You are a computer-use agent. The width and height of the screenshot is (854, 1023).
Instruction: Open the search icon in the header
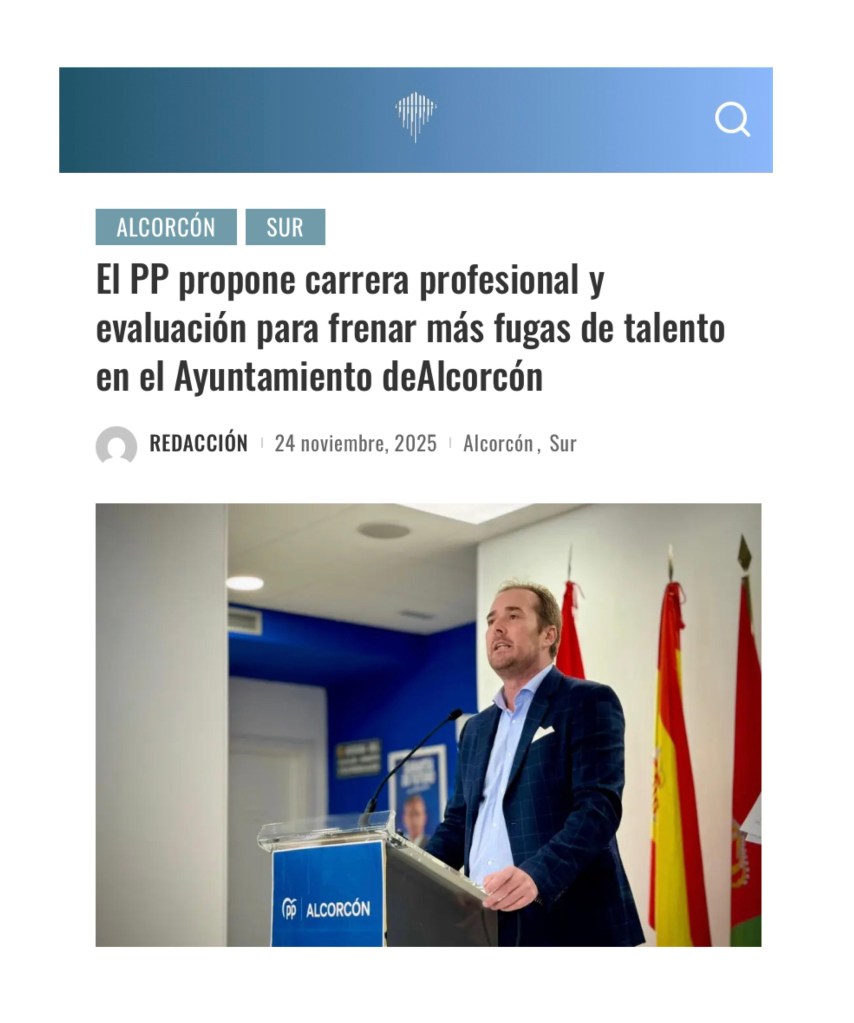click(732, 120)
